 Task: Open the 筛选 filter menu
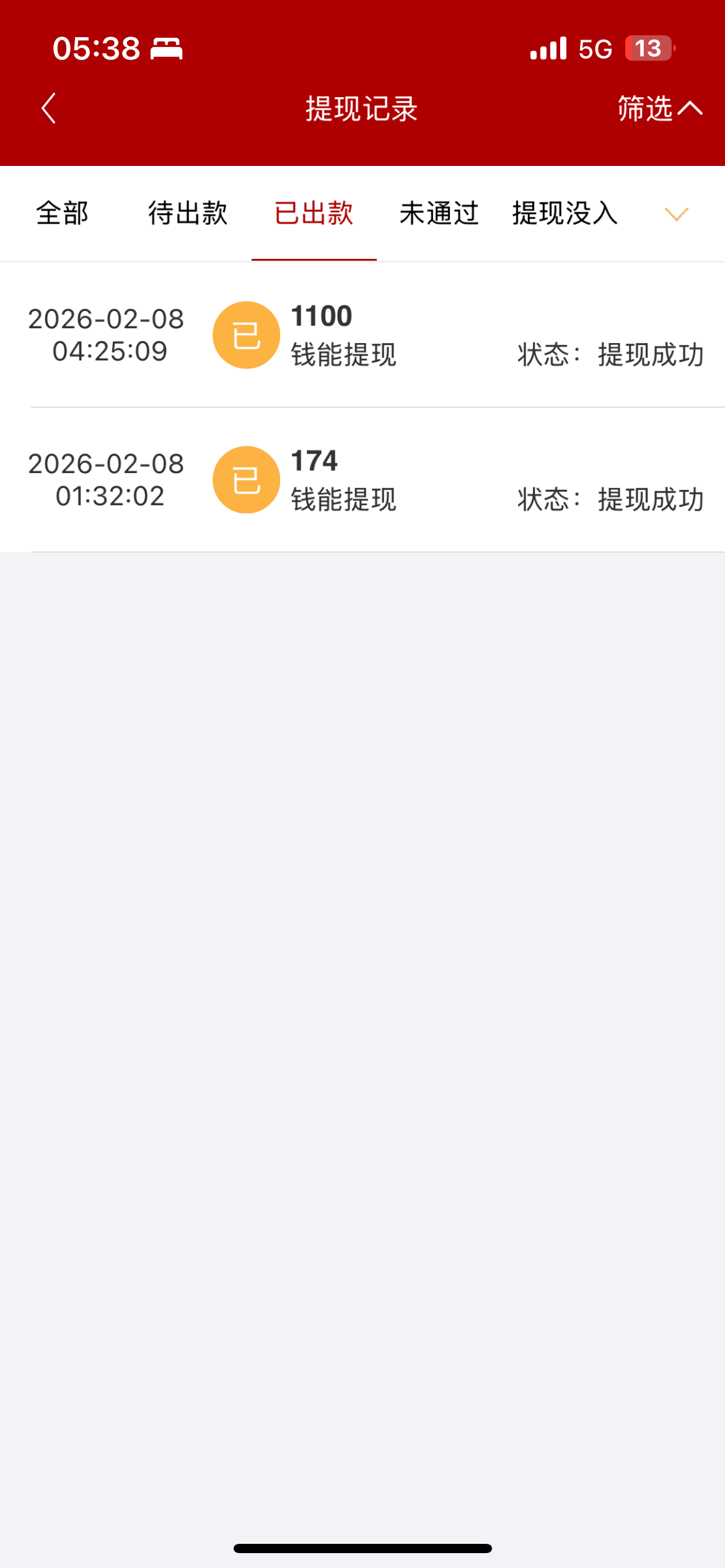659,108
